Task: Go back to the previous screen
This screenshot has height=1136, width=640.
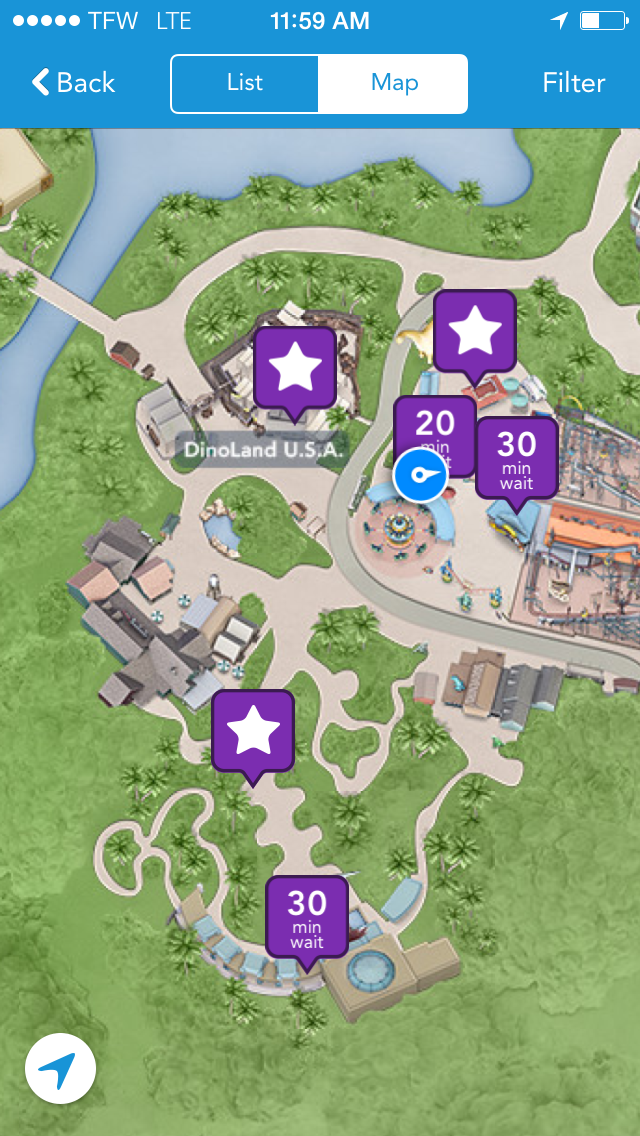Action: [73, 82]
